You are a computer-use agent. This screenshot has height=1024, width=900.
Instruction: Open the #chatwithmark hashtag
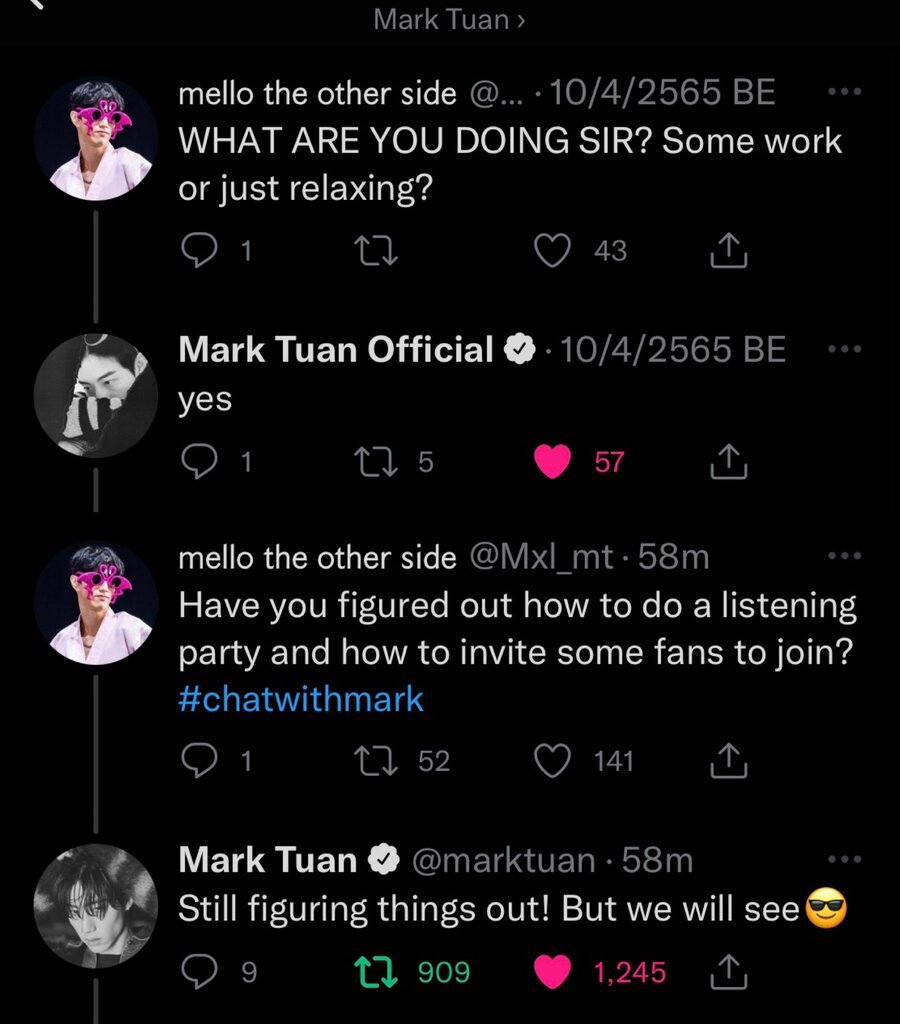coord(301,699)
